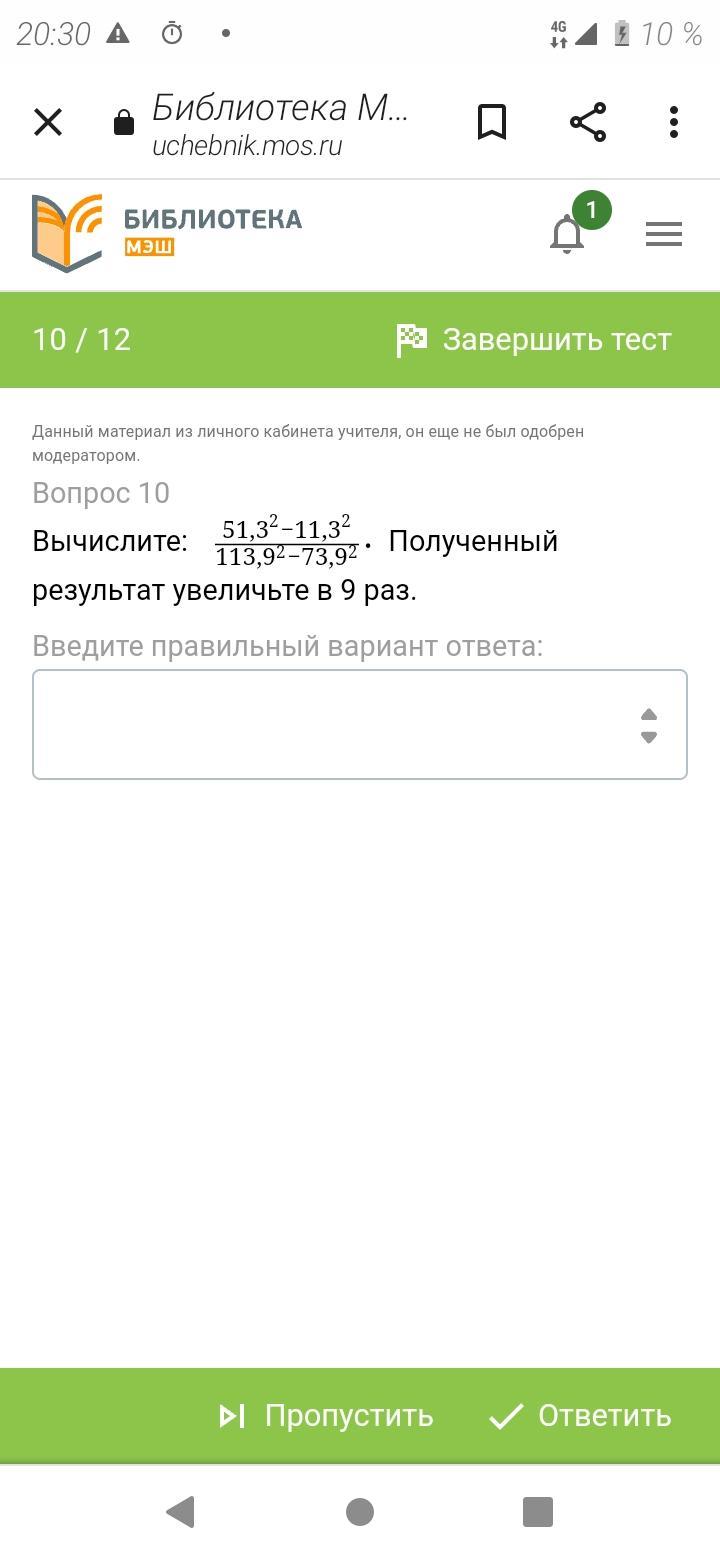Go back with system navigation
Screen dimensions: 720x1560
pos(180,1512)
